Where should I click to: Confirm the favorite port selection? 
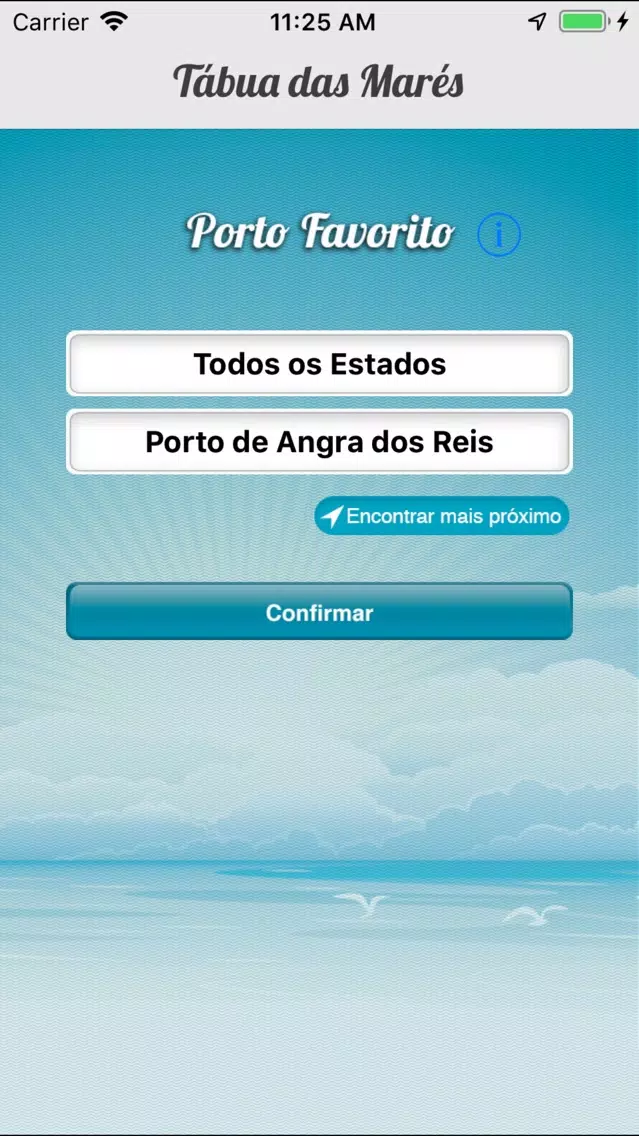click(x=320, y=612)
